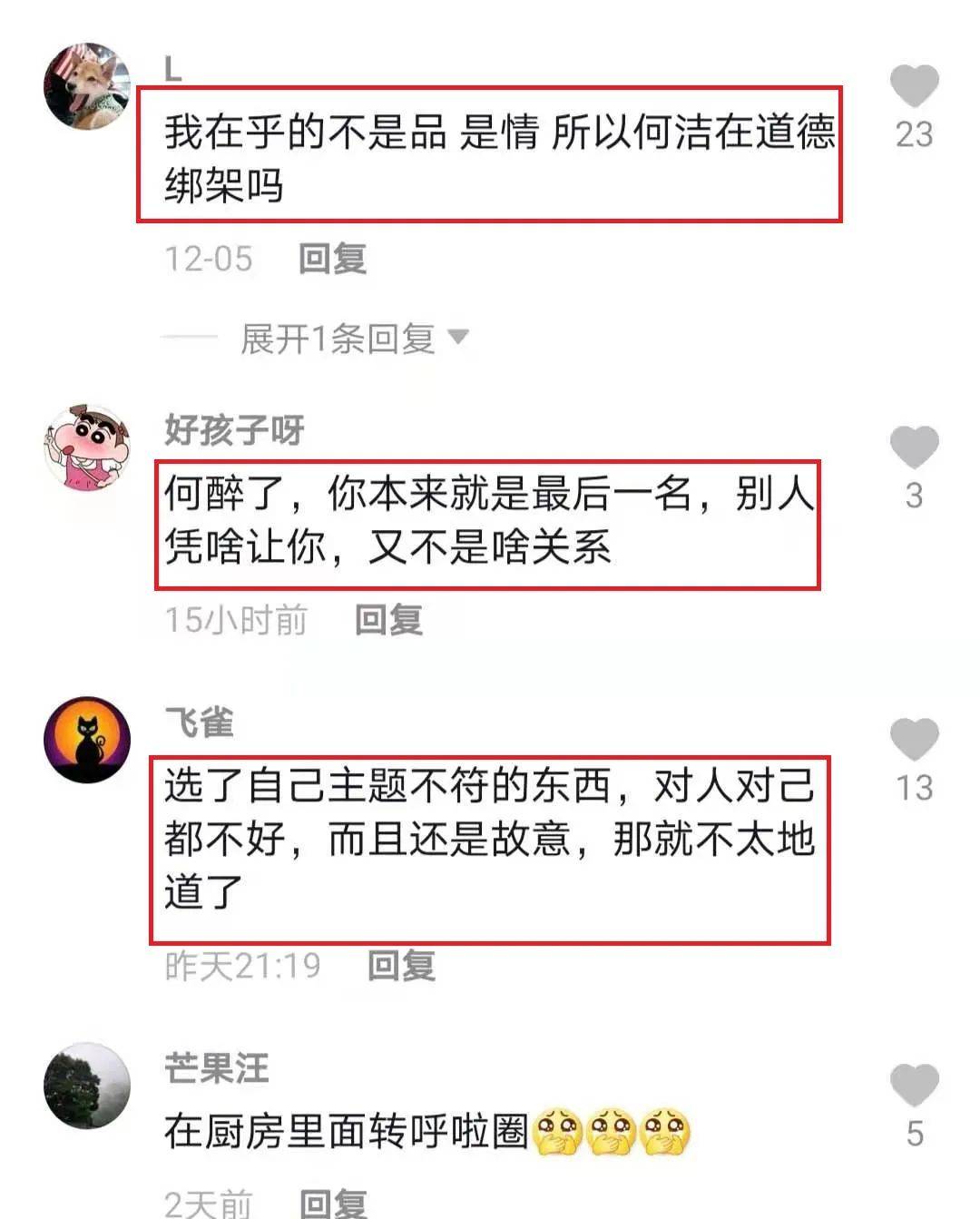The width and height of the screenshot is (980, 1219).
Task: Reply to 芒果汪's comment
Action: click(332, 1204)
